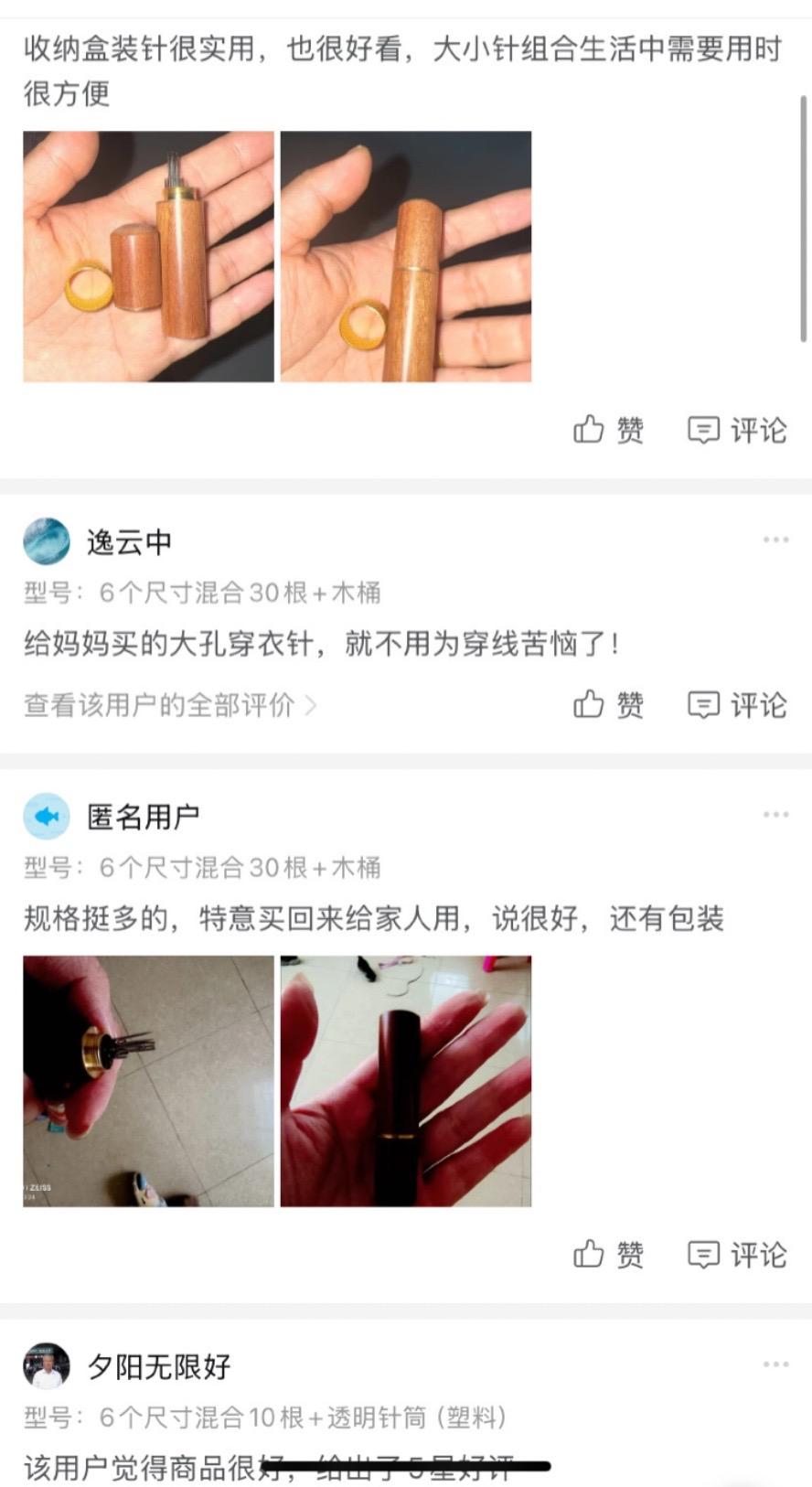Viewport: 812px width, 1487px height.
Task: Open more options on 夕阳无限好's review
Action: pyautogui.click(x=775, y=1366)
